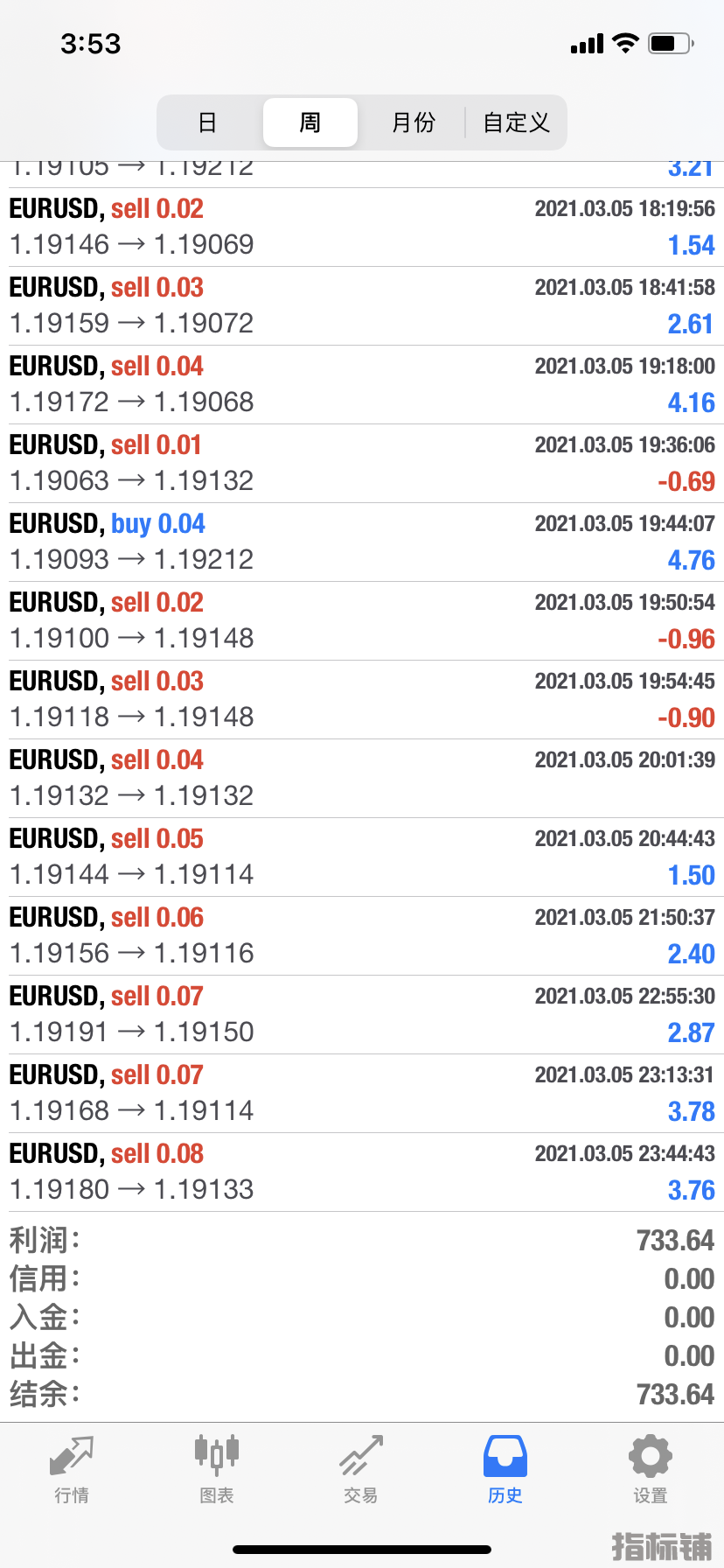Open the 设置 settings tab
This screenshot has width=724, height=1568.
(x=650, y=1470)
